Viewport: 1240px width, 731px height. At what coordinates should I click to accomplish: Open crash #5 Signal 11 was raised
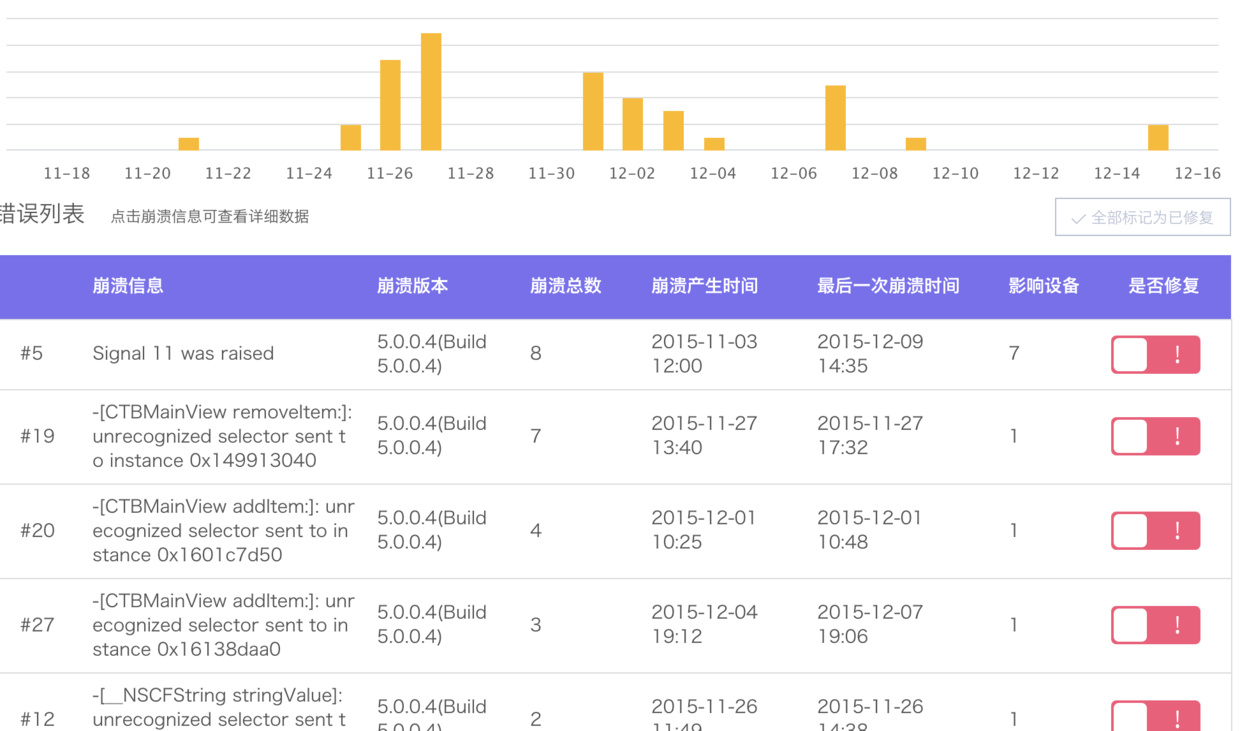point(183,353)
